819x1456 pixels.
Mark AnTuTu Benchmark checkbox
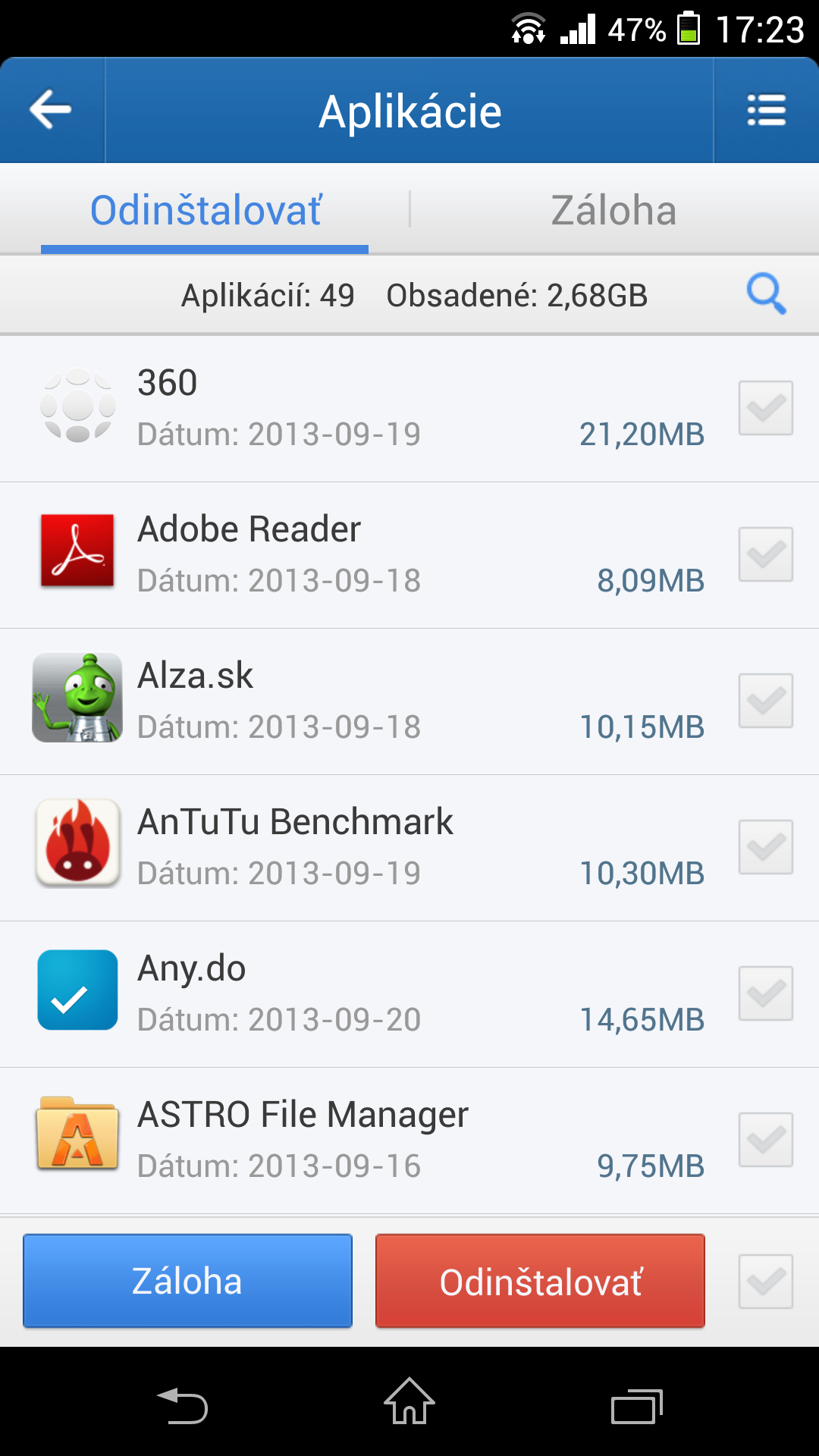click(x=765, y=847)
